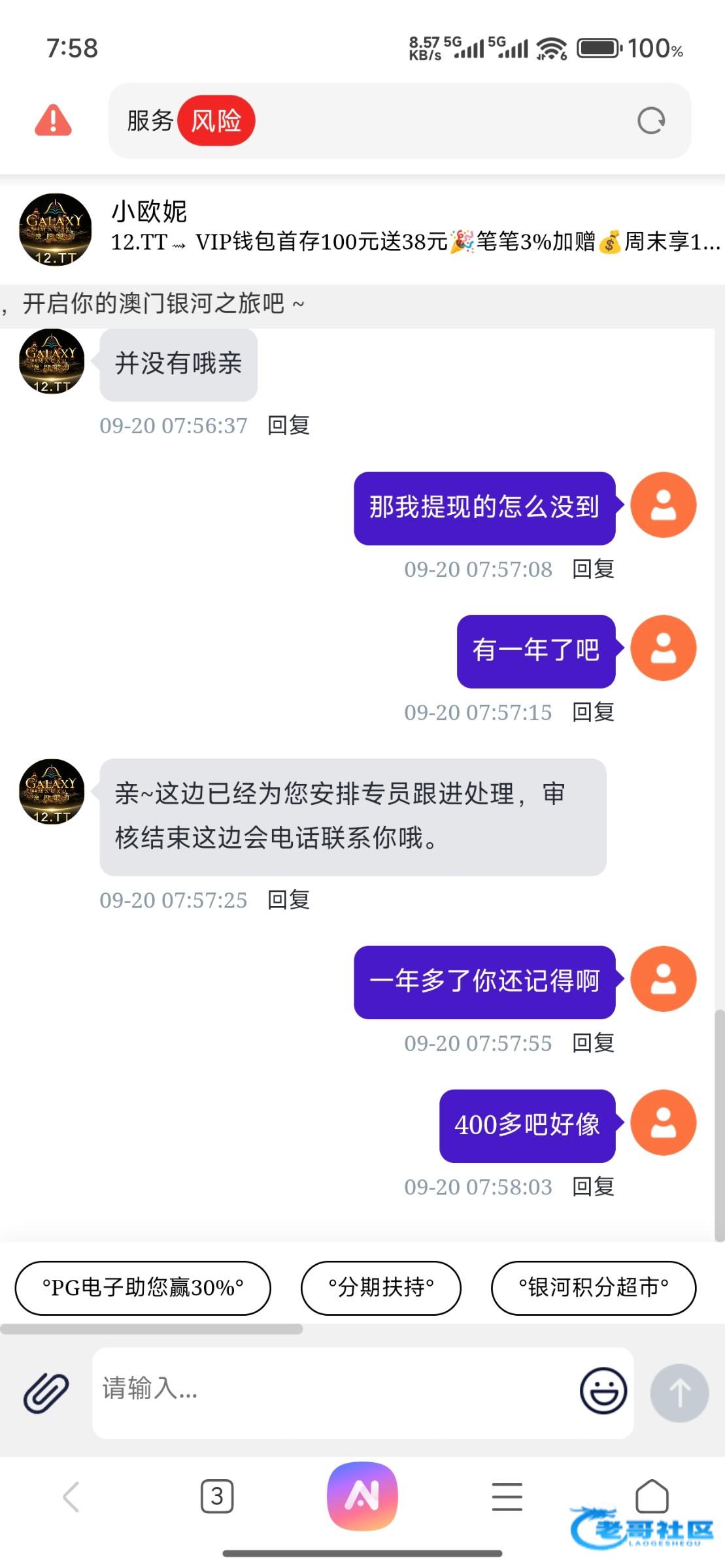The image size is (725, 1568).
Task: Open the emoji picker
Action: pos(603,1391)
